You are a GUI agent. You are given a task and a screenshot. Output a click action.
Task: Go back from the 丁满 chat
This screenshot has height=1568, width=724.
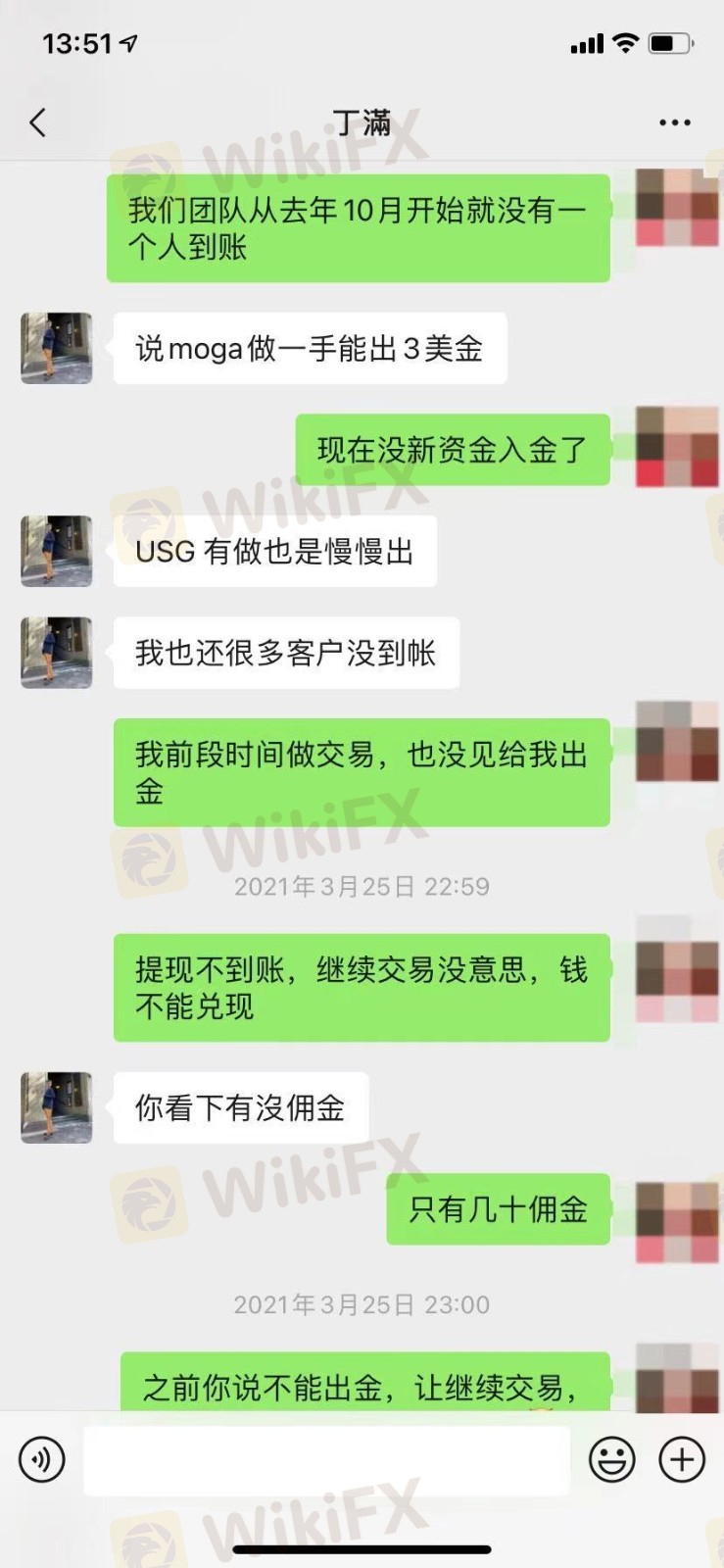pos(37,122)
